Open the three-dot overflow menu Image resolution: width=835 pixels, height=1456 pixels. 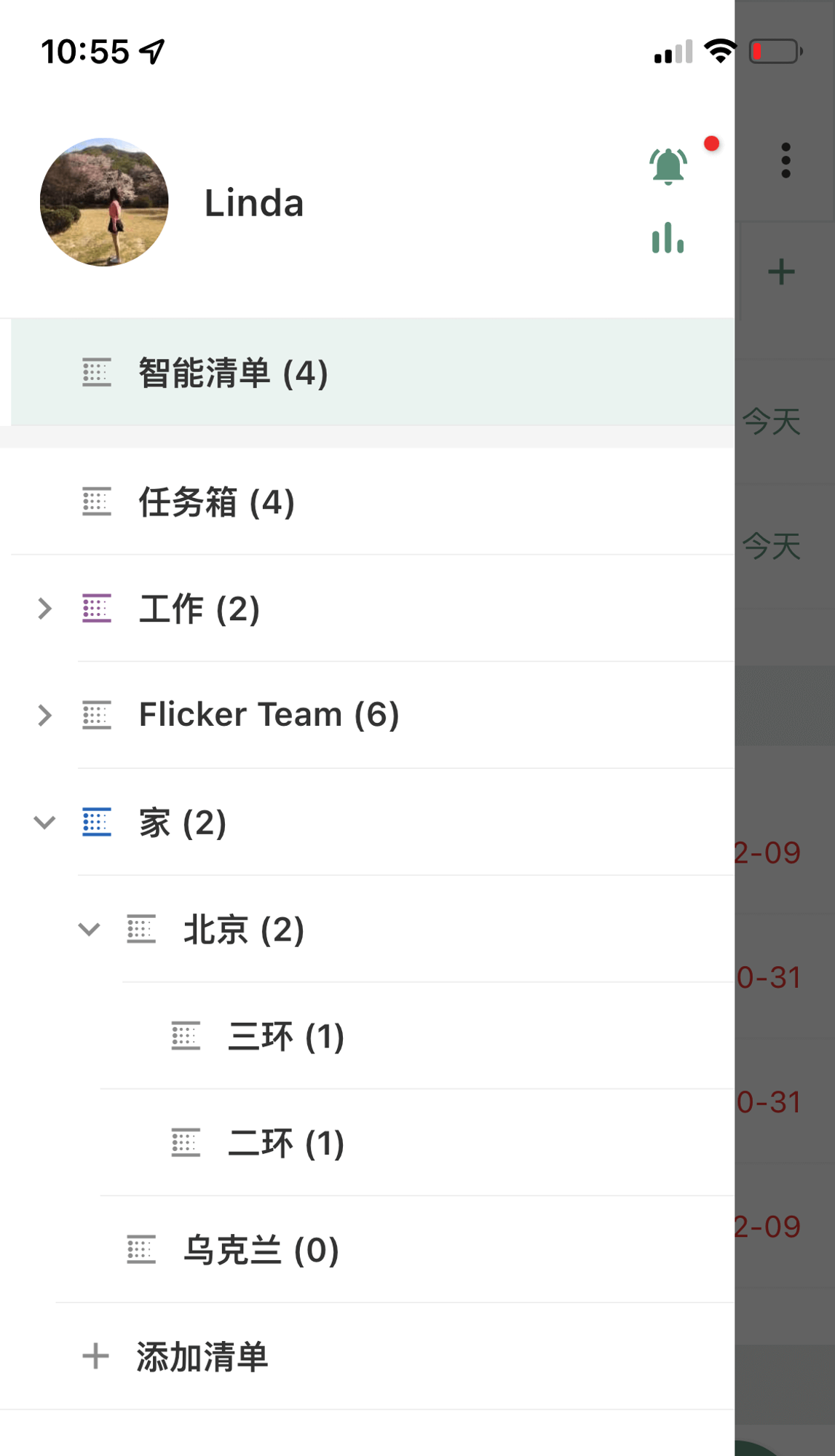[785, 160]
